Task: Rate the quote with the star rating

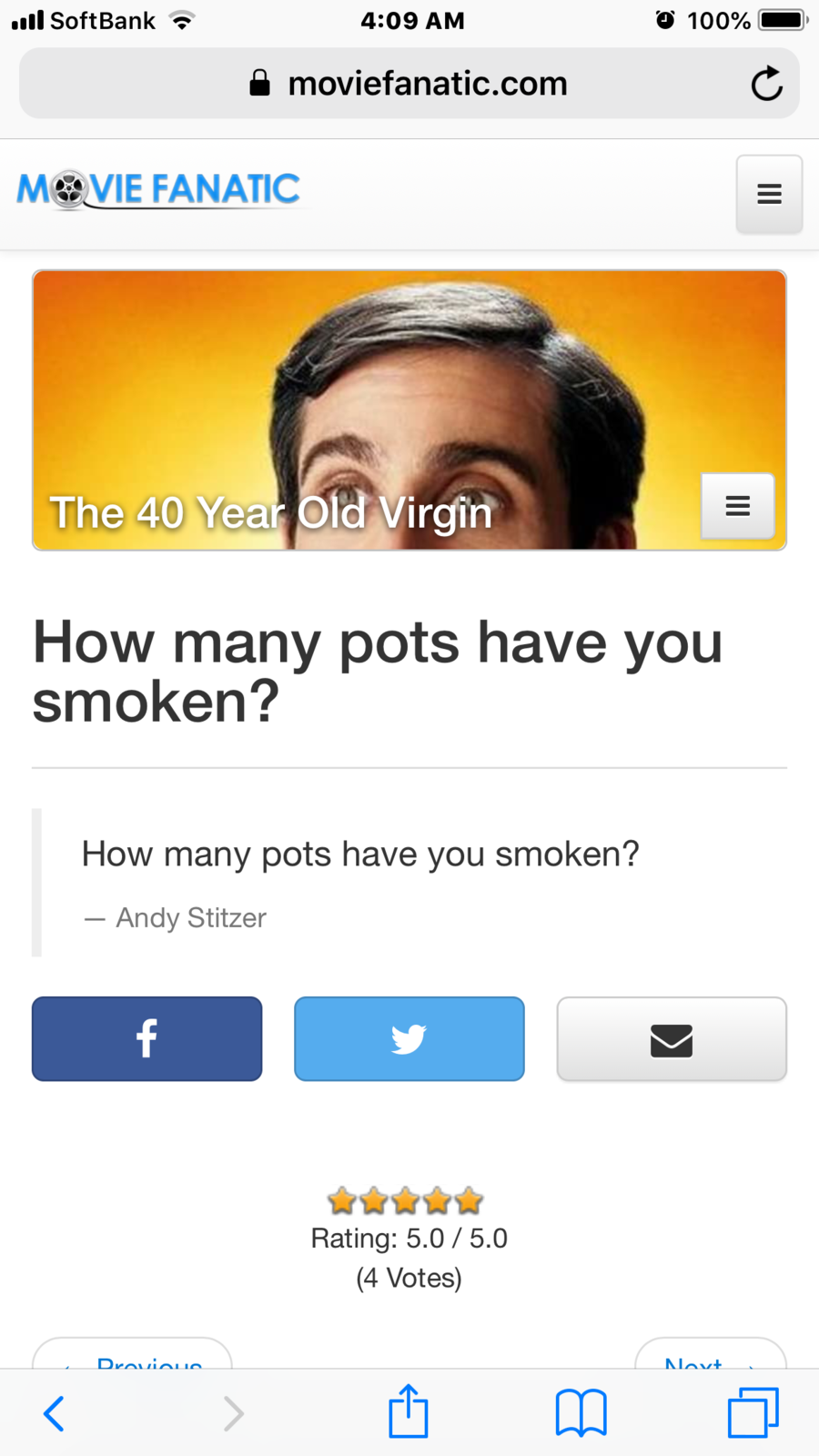Action: [x=407, y=1201]
